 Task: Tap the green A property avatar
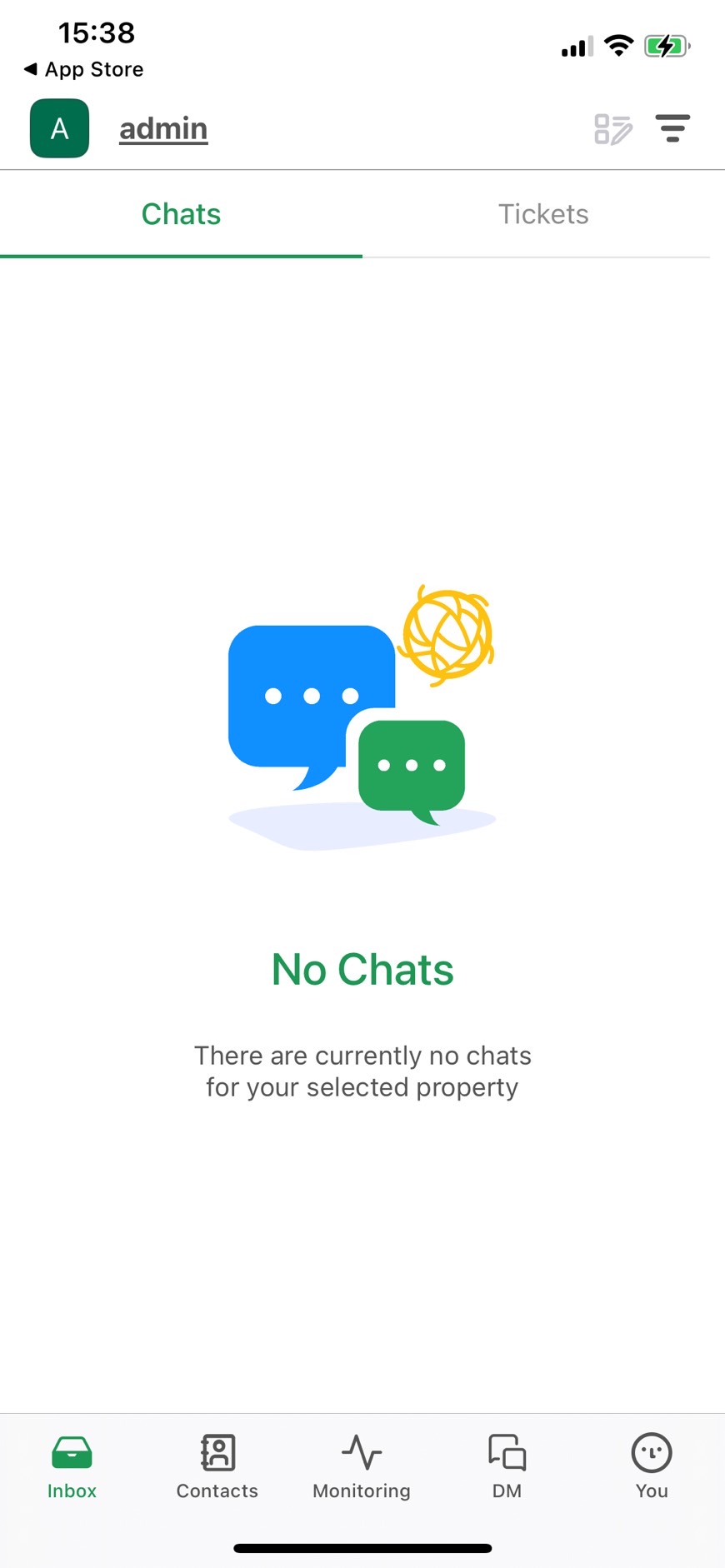[x=59, y=128]
